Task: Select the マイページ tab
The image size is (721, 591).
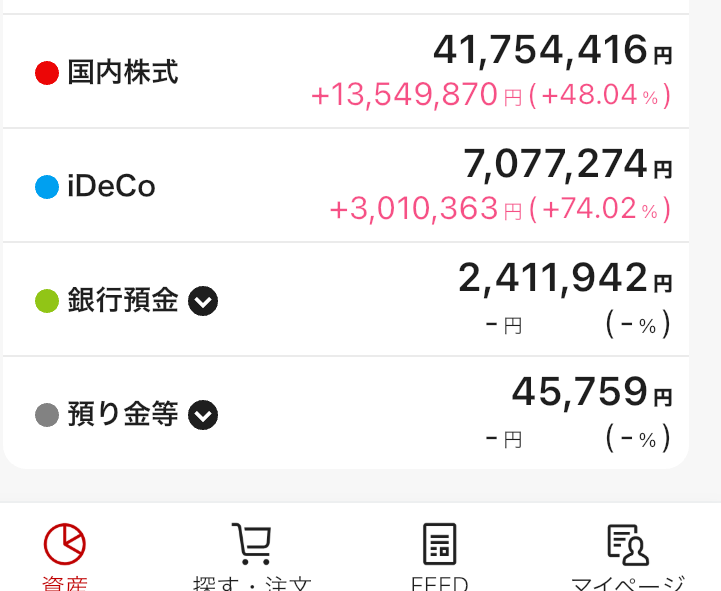Action: coord(628,554)
